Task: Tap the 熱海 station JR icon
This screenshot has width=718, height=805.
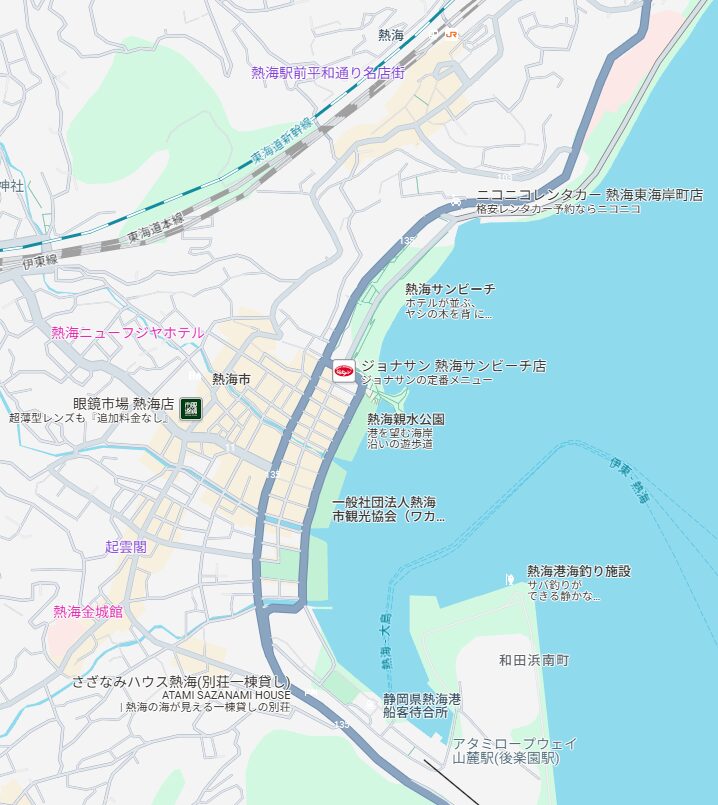Action: click(452, 34)
